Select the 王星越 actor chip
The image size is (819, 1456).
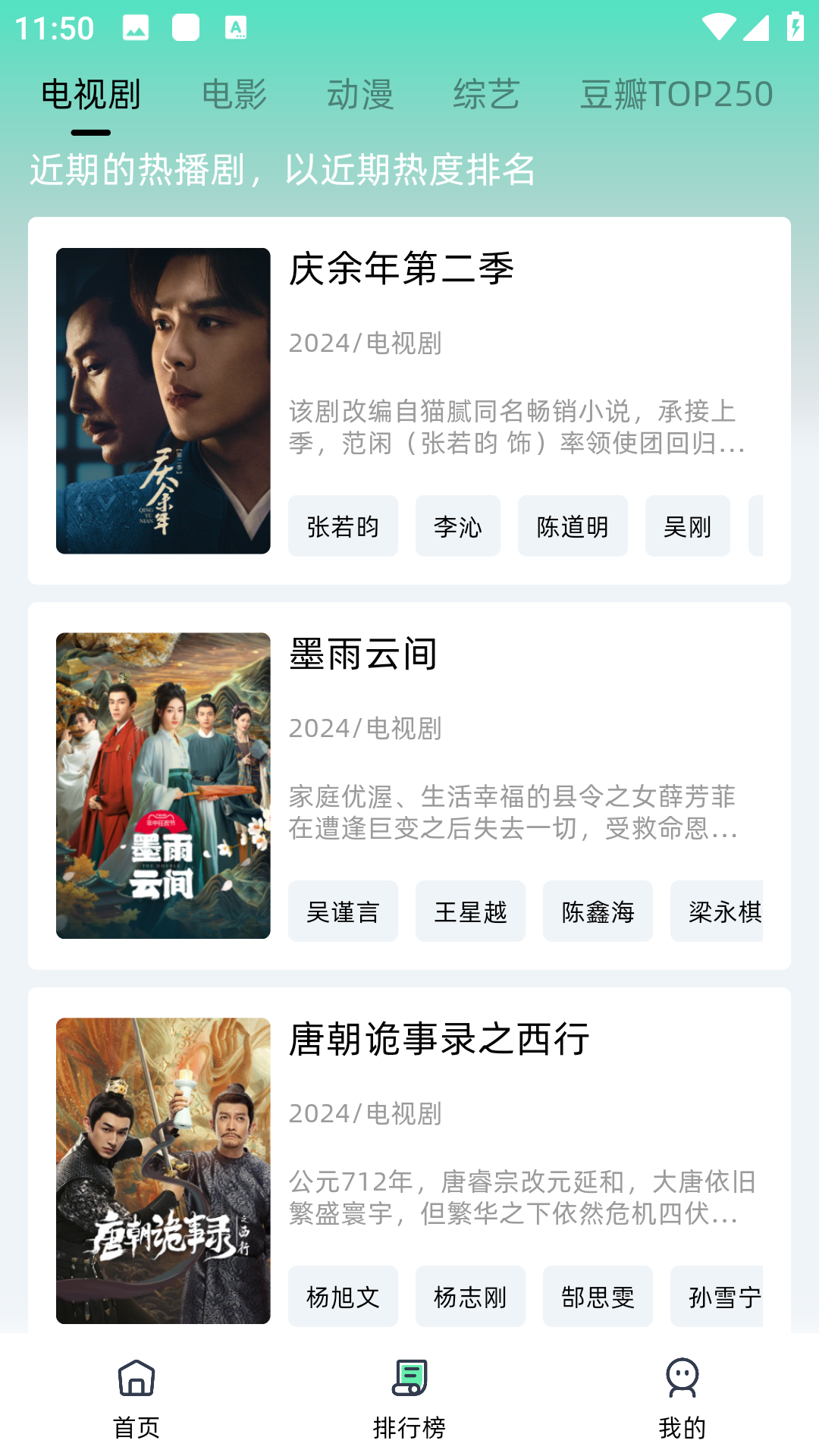point(470,912)
